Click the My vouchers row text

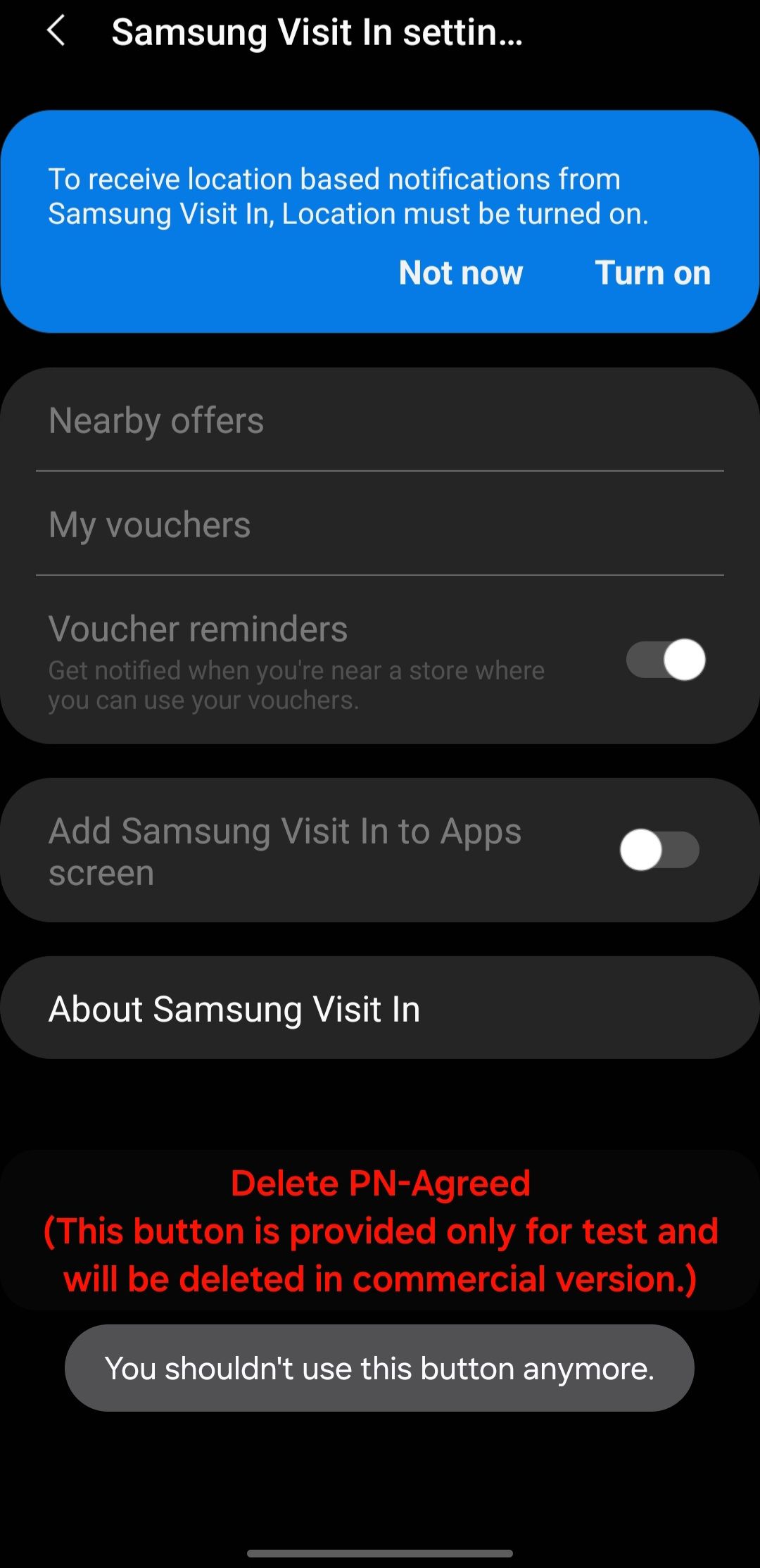(x=149, y=524)
